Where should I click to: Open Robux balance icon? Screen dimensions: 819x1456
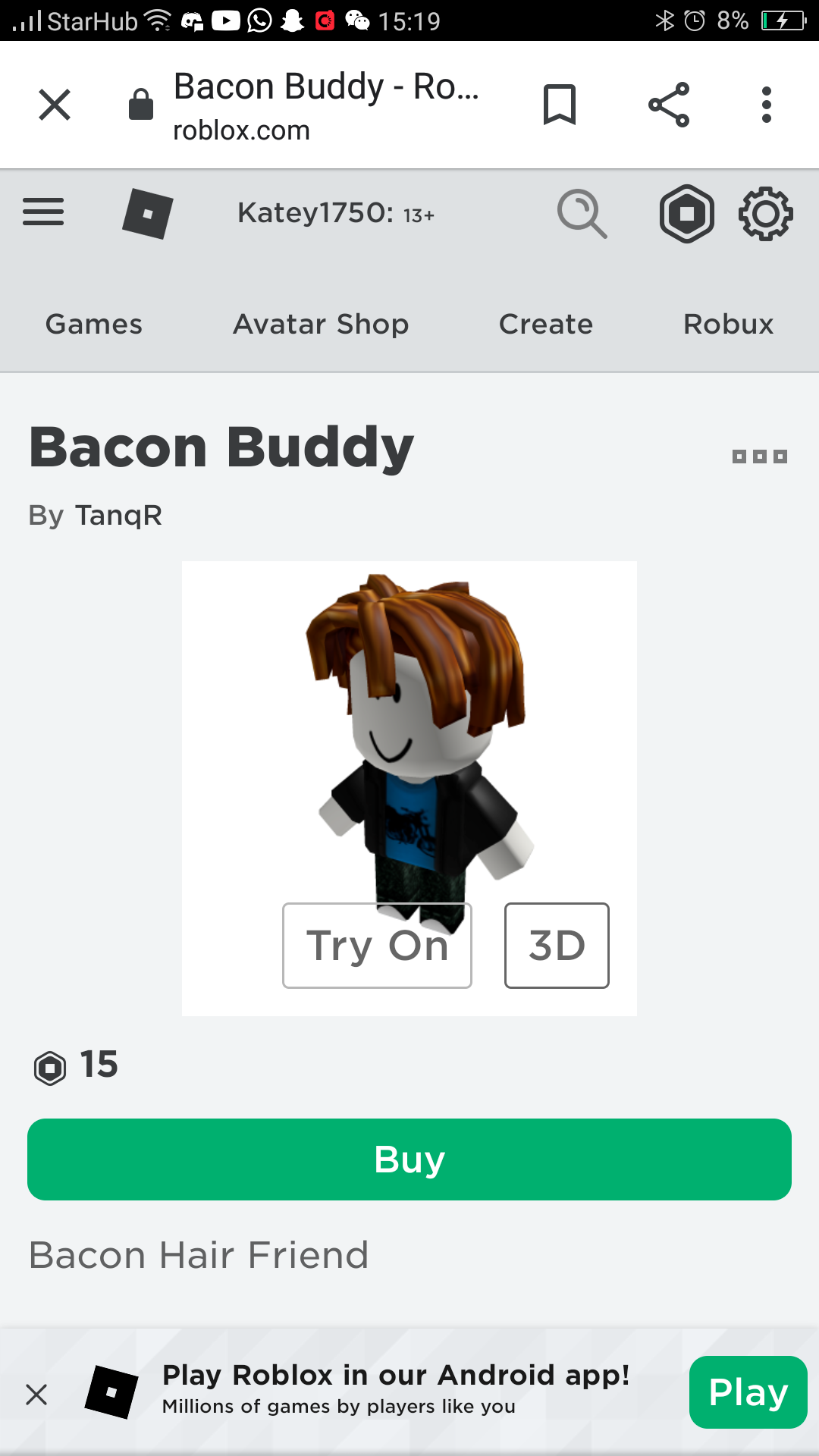pos(686,214)
